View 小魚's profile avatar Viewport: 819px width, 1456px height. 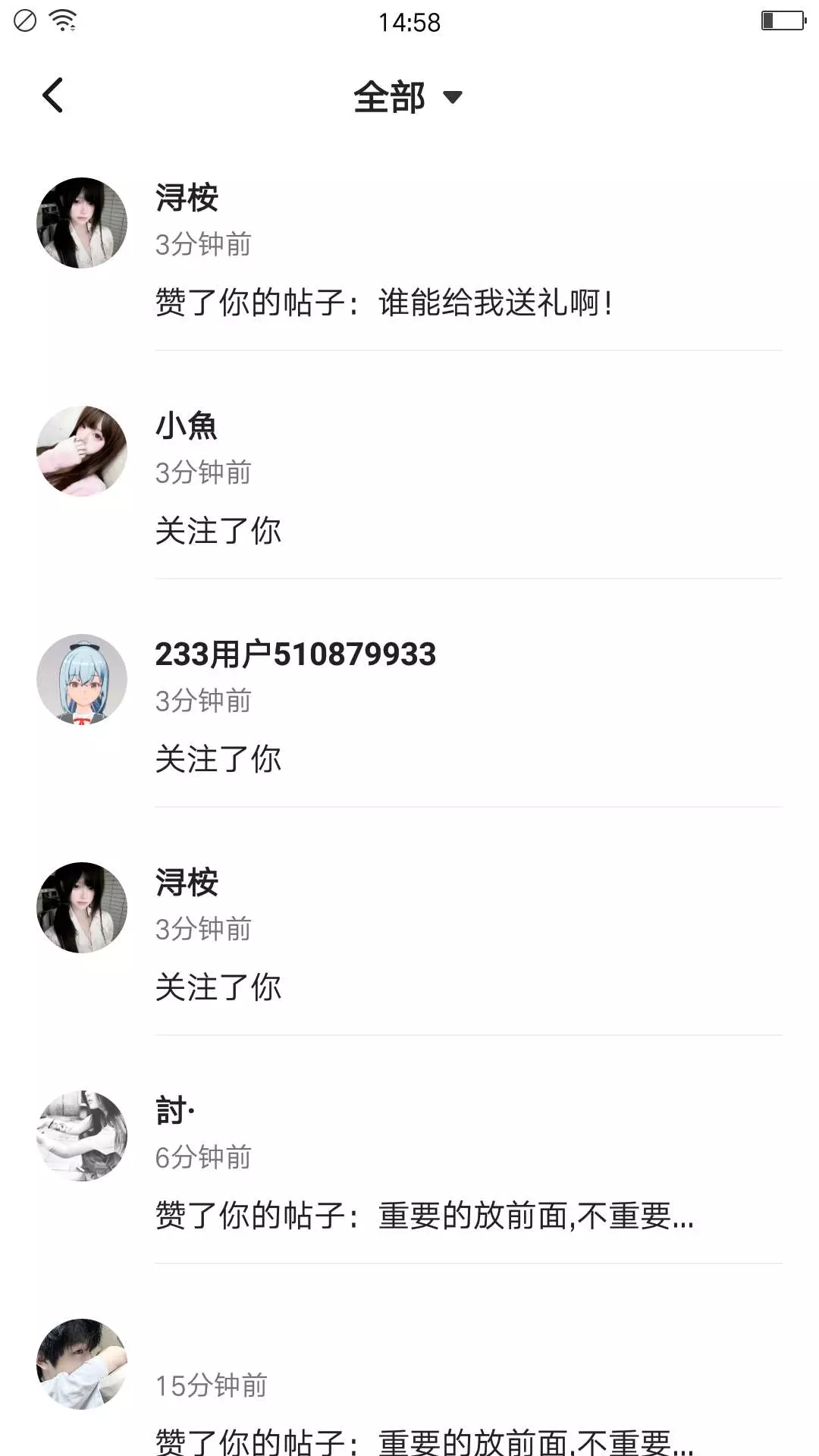tap(82, 451)
